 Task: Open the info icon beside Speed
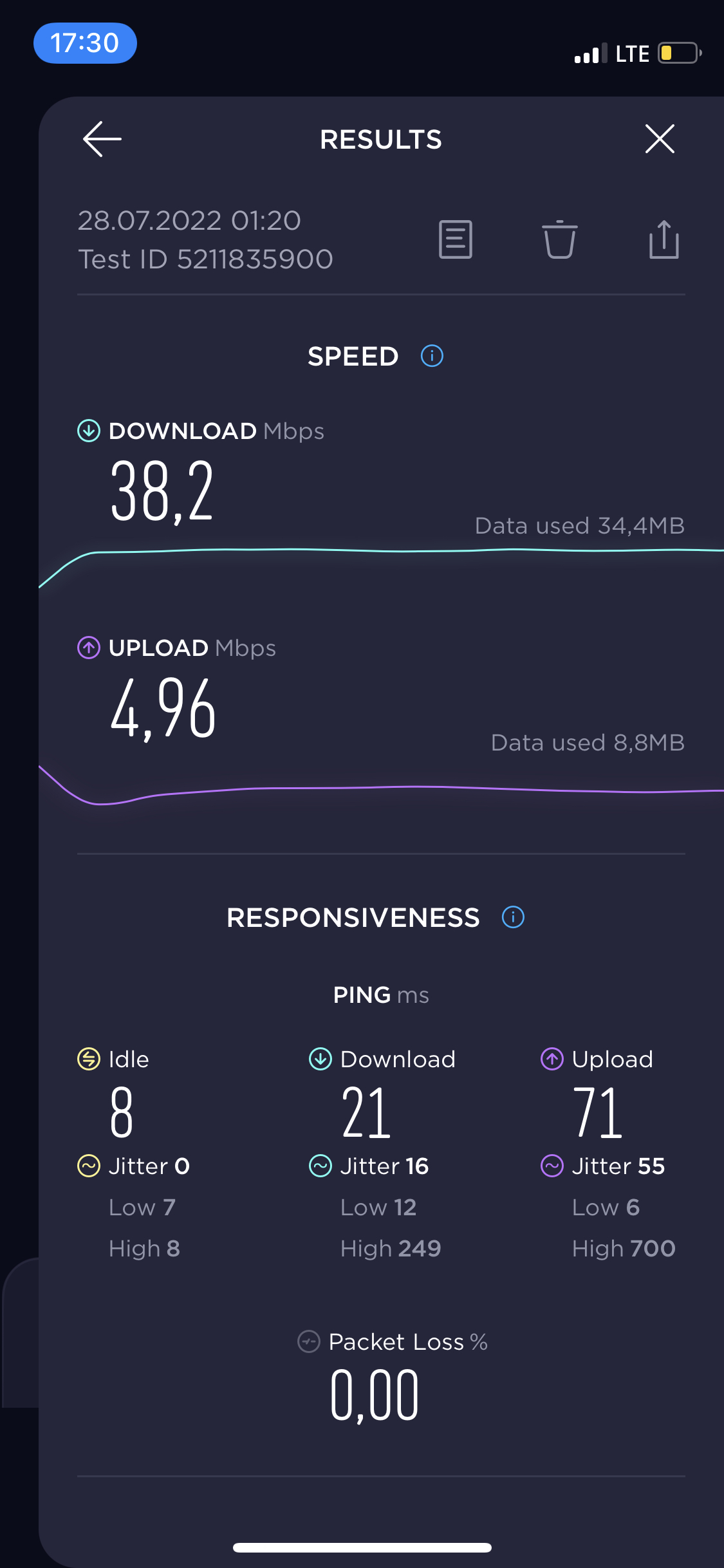click(x=432, y=355)
